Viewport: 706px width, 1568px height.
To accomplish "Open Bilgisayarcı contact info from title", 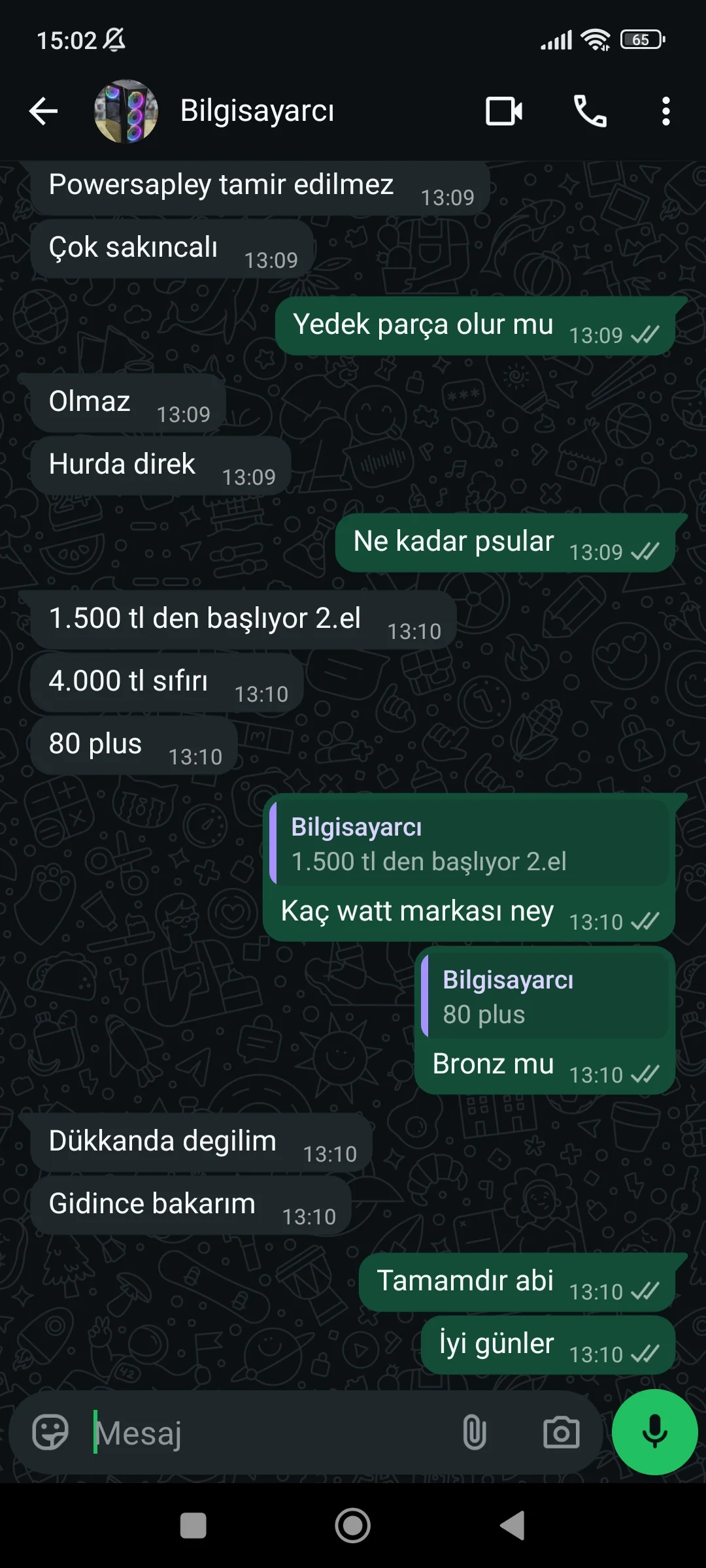I will pyautogui.click(x=257, y=111).
